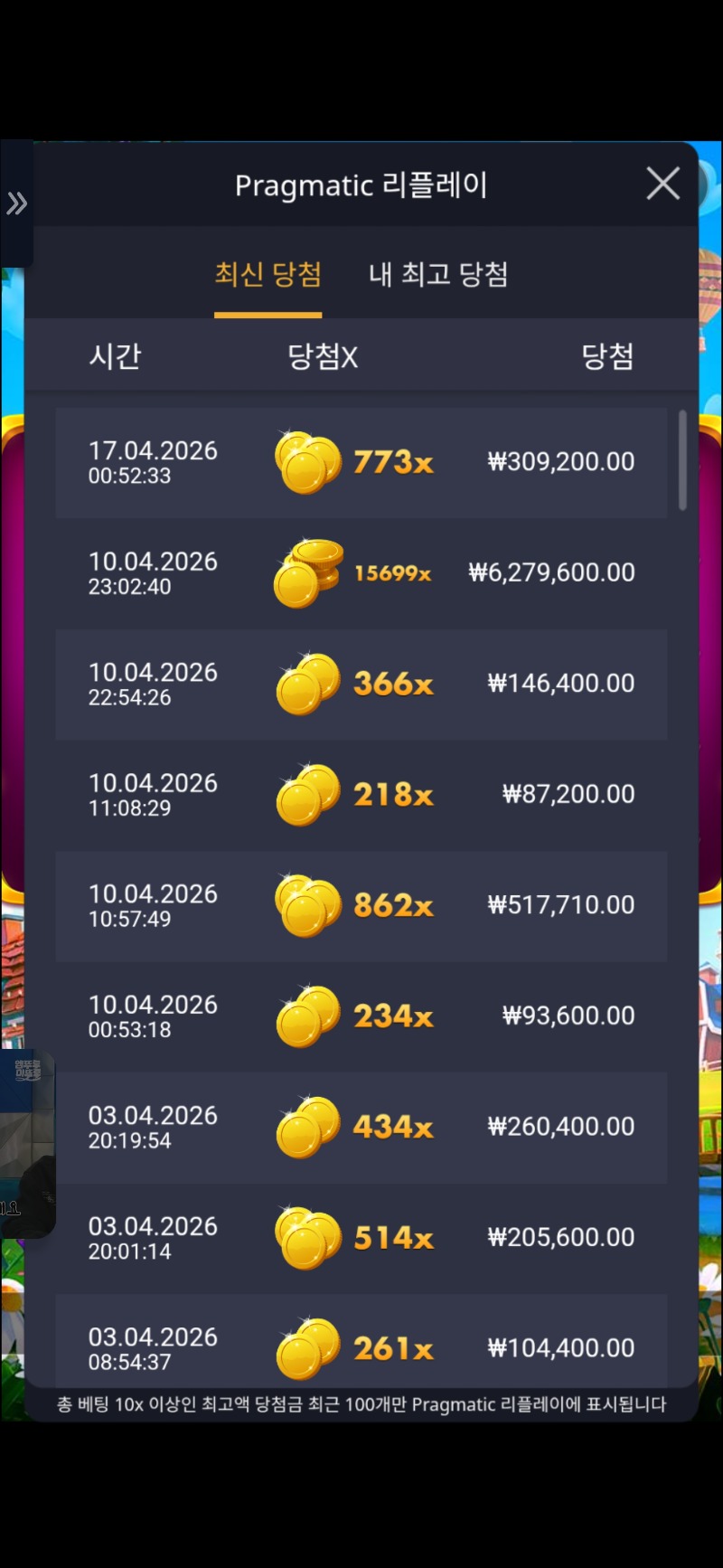Expand the side panel with double arrow

pyautogui.click(x=16, y=203)
